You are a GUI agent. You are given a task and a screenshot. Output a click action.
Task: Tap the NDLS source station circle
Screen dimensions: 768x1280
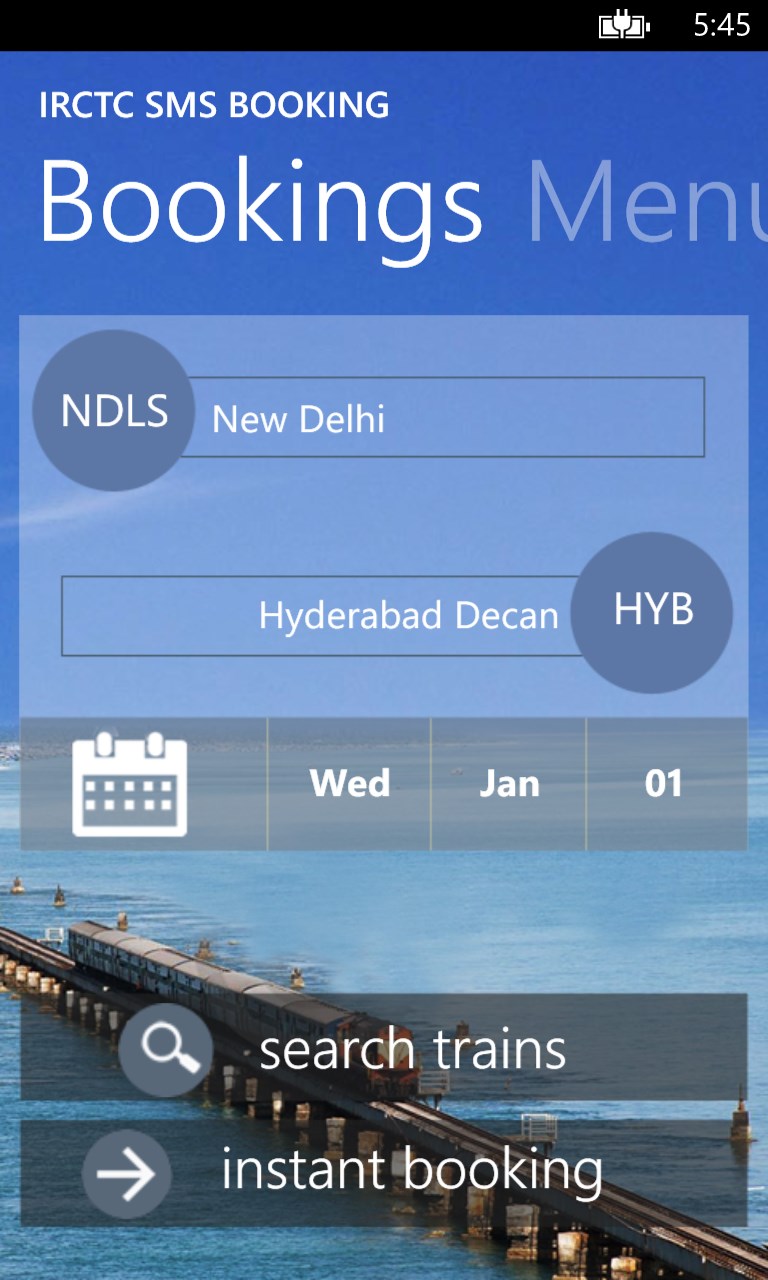tap(113, 411)
